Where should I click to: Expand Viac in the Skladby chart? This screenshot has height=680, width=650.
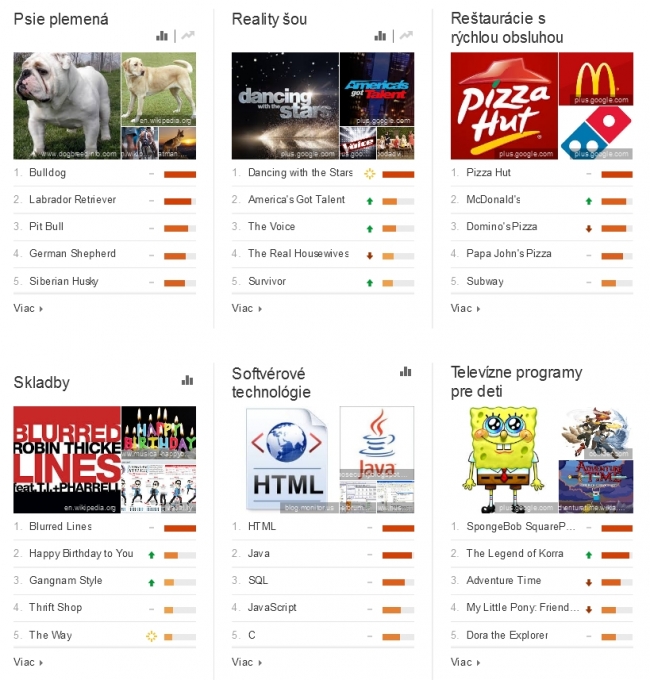[x=28, y=662]
